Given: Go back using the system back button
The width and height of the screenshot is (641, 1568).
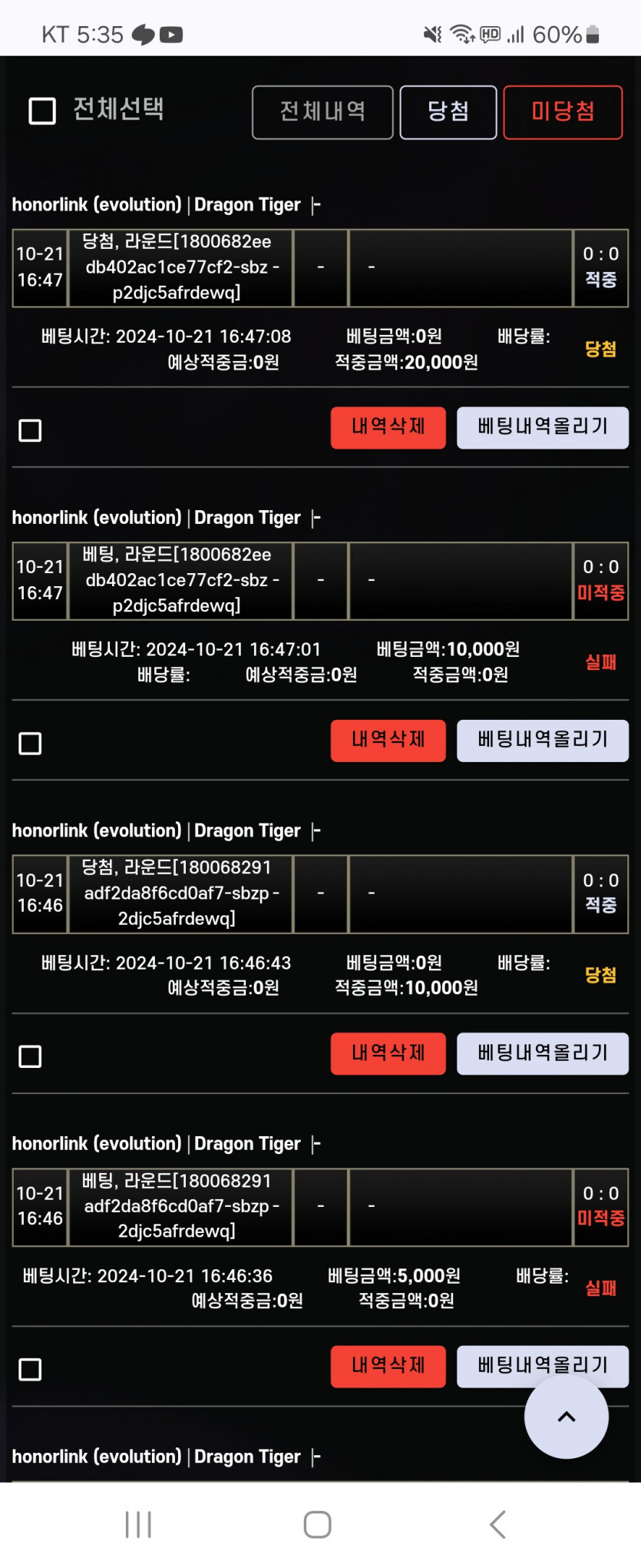Looking at the screenshot, I should click(x=497, y=1524).
